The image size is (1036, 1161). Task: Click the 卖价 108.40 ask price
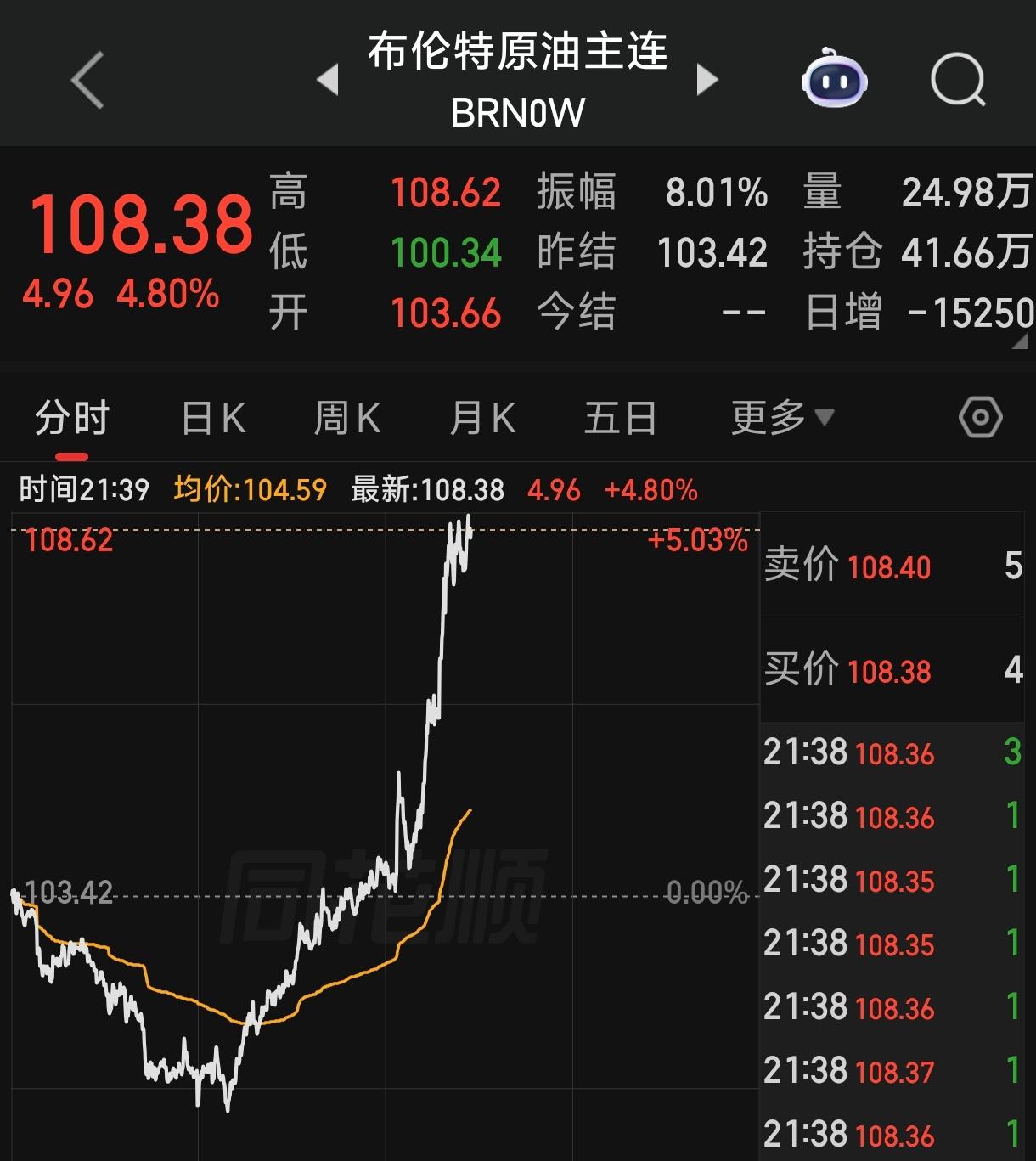(887, 566)
